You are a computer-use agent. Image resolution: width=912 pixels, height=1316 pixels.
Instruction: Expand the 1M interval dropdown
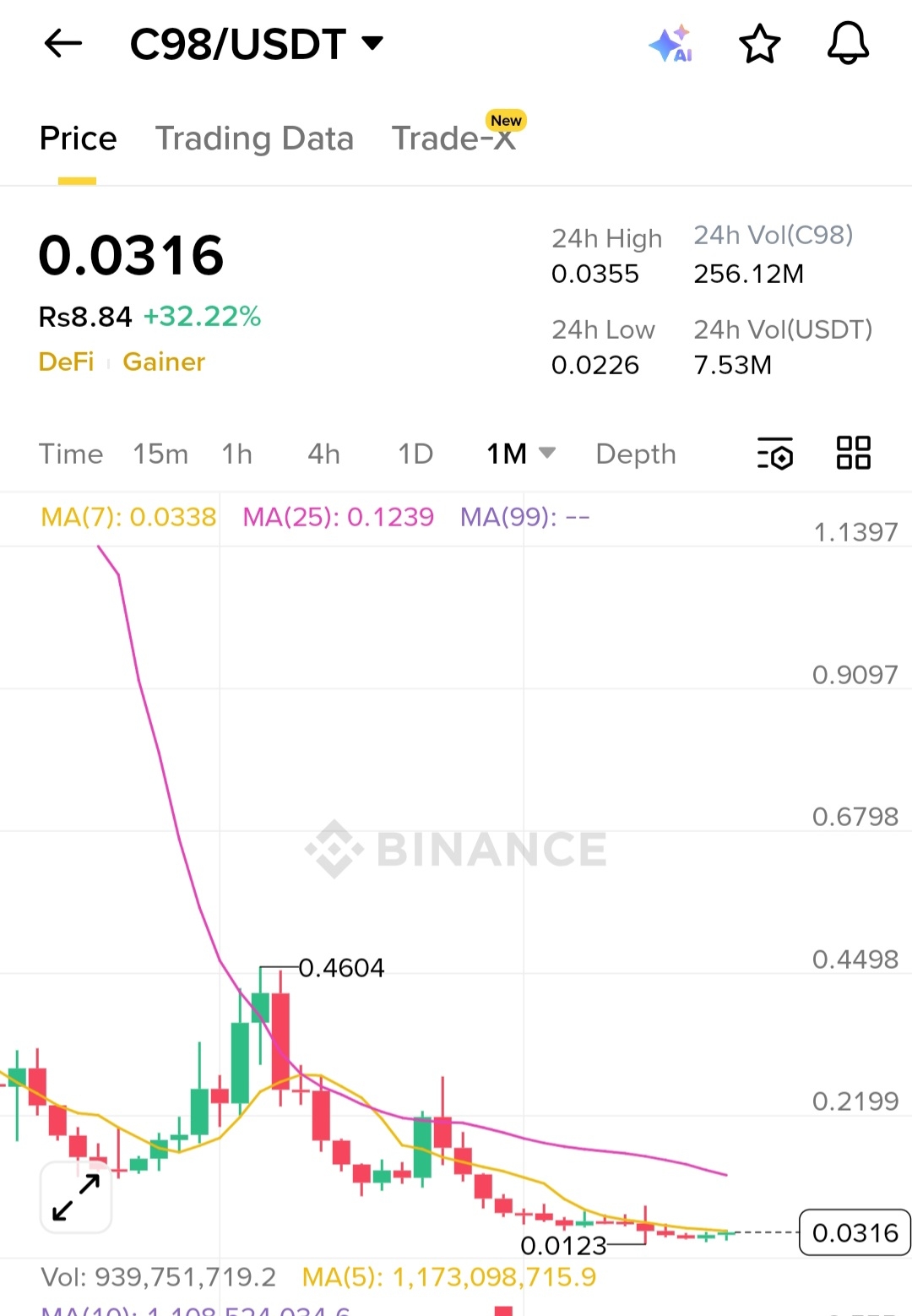pos(520,454)
